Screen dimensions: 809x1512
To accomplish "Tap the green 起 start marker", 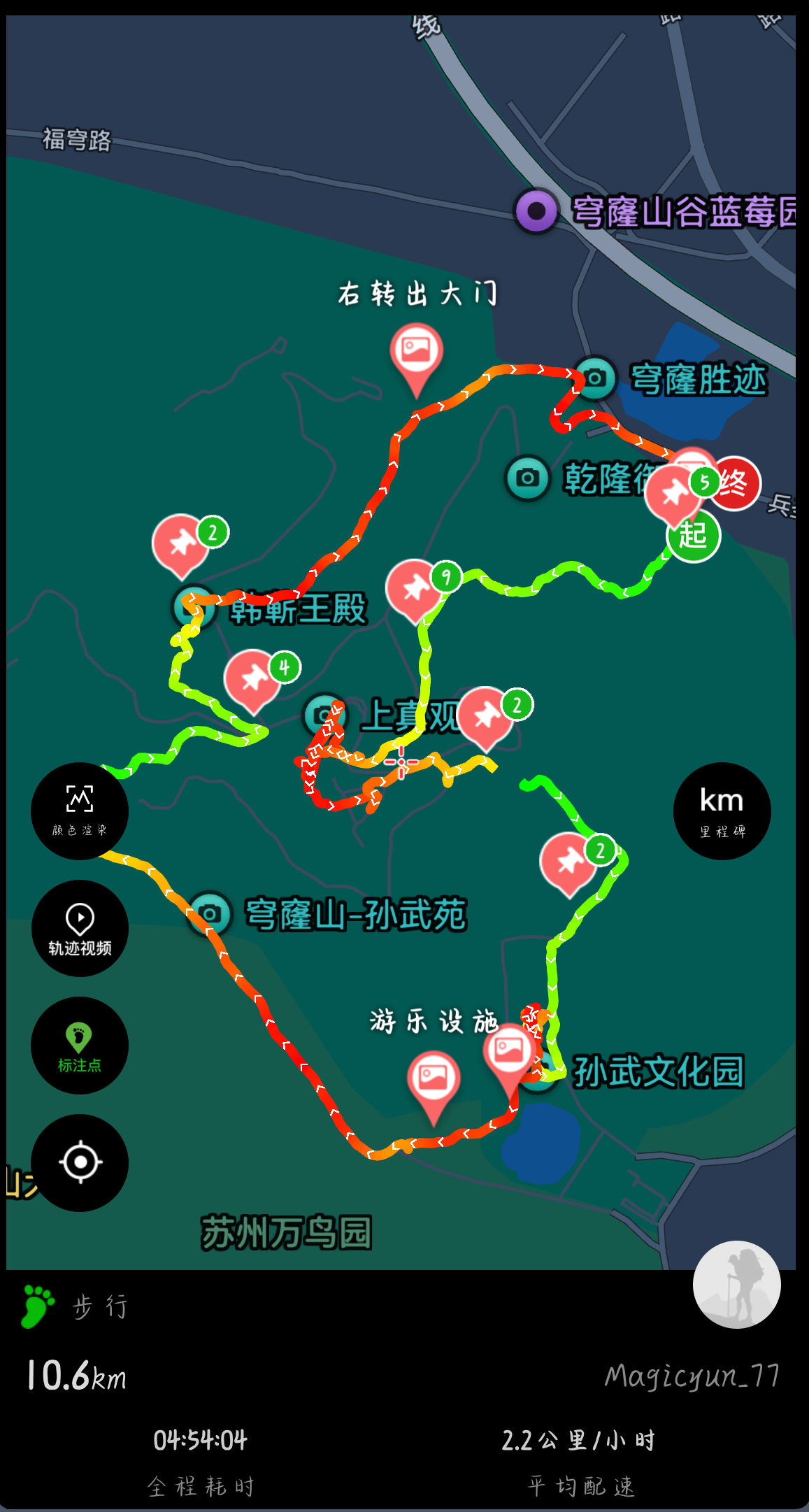I will coord(693,536).
